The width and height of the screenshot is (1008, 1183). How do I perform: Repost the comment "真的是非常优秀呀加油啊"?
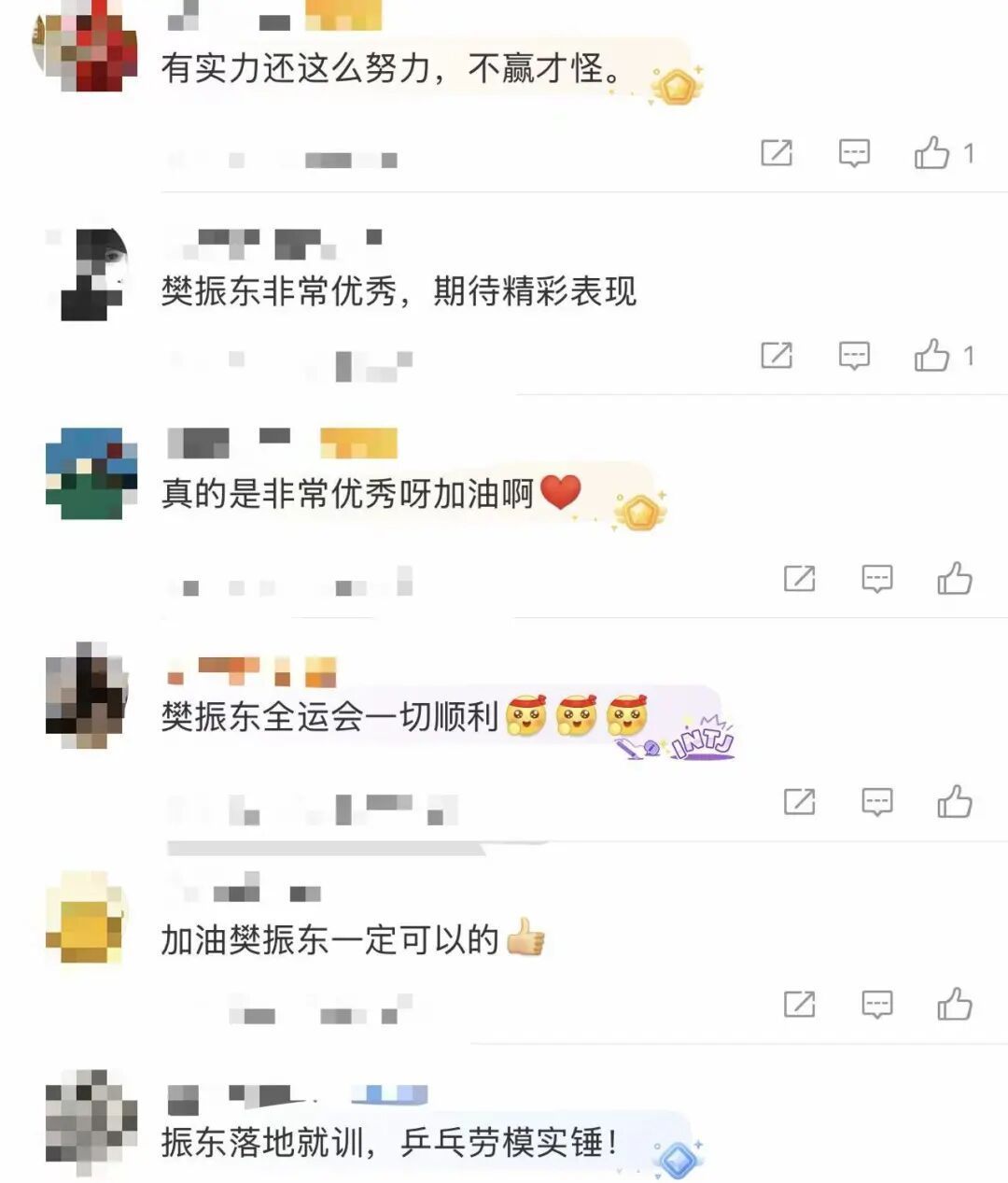pyautogui.click(x=799, y=579)
